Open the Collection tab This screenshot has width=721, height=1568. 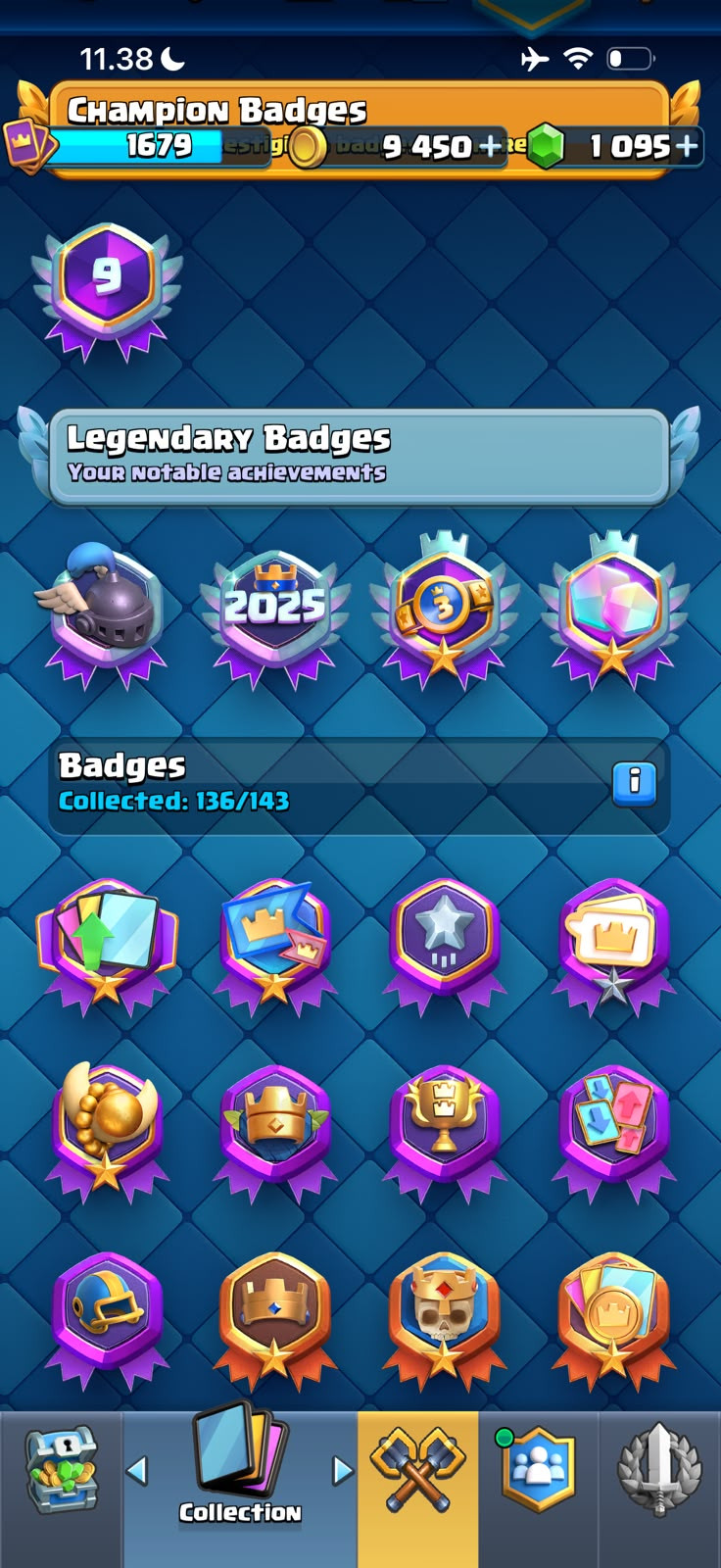pyautogui.click(x=239, y=1467)
